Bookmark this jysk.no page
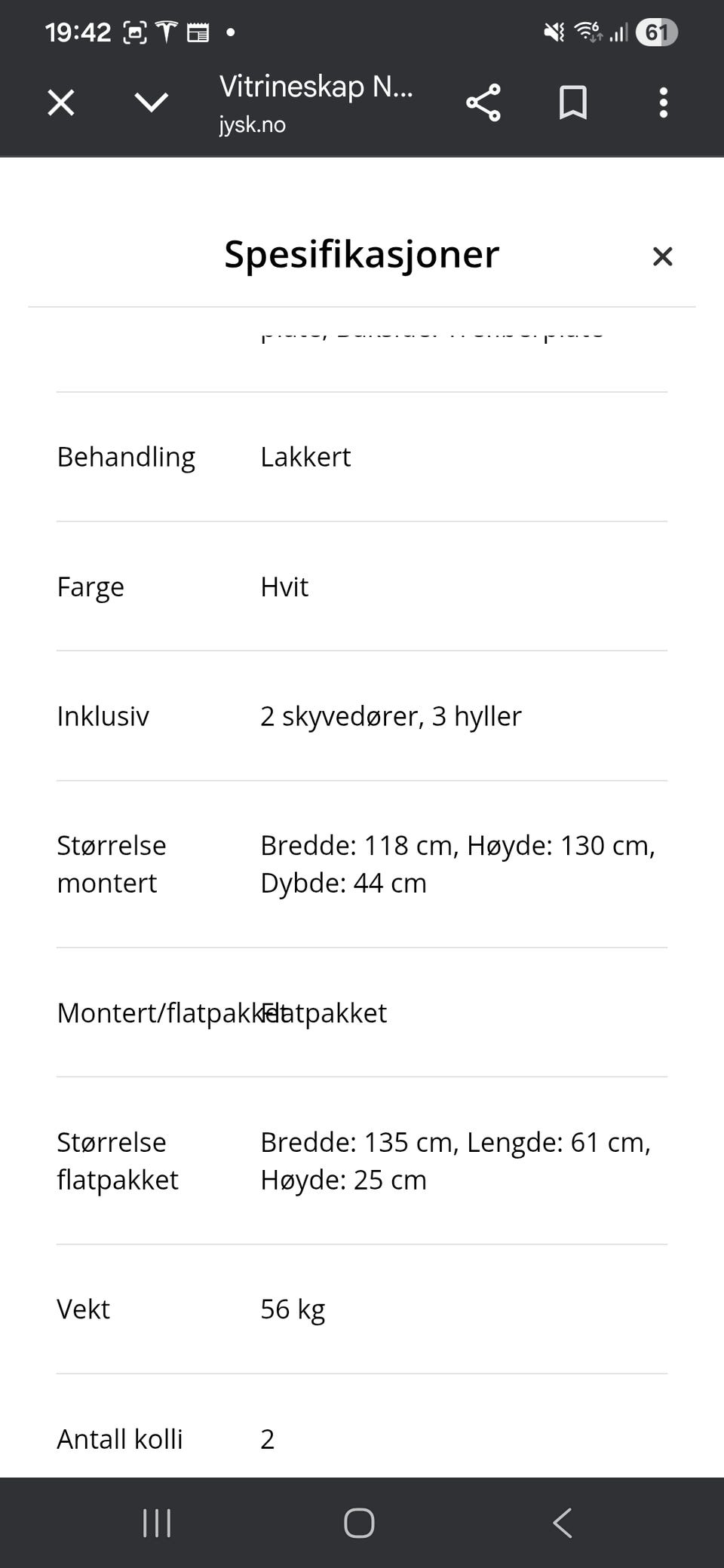 click(573, 102)
